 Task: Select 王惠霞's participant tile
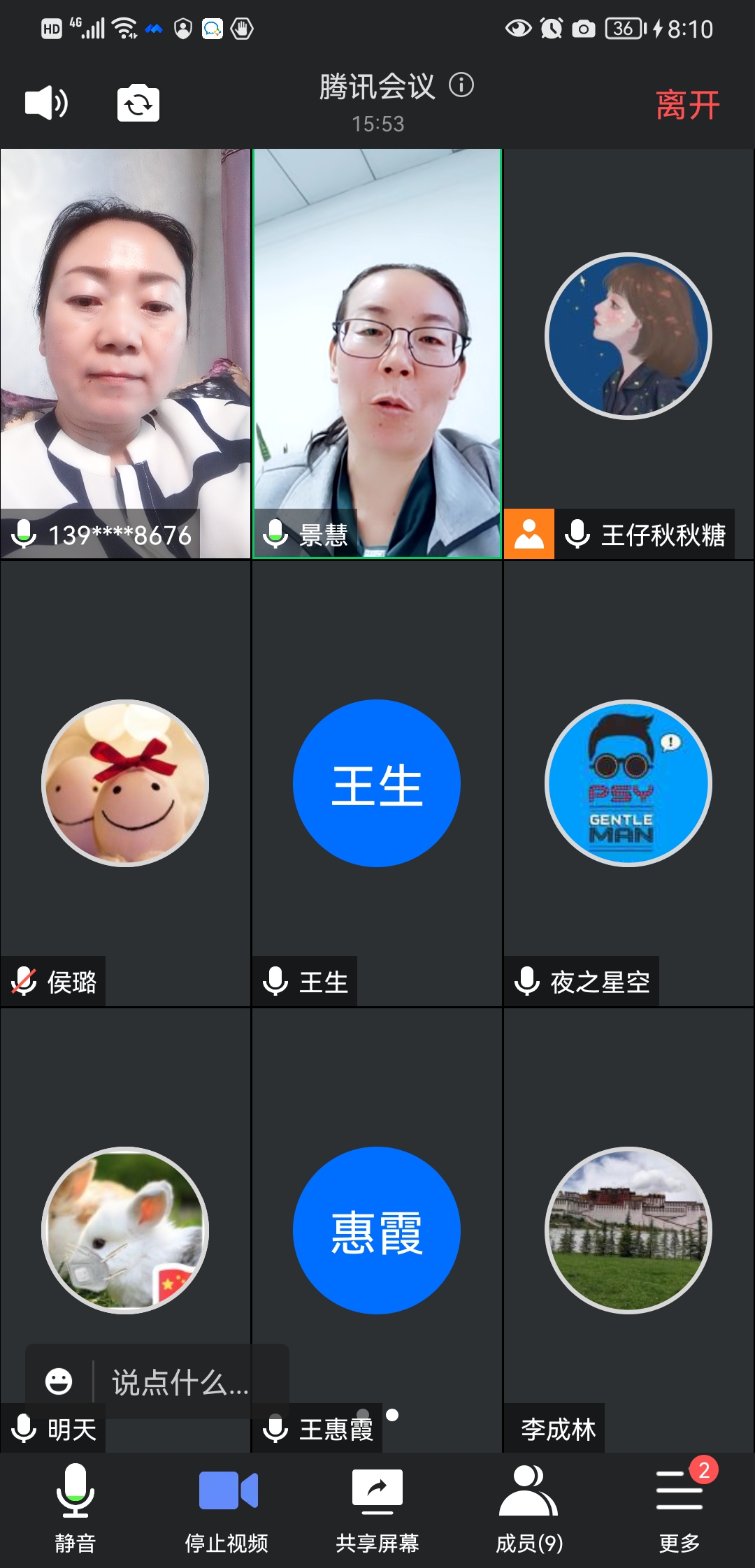377,1230
